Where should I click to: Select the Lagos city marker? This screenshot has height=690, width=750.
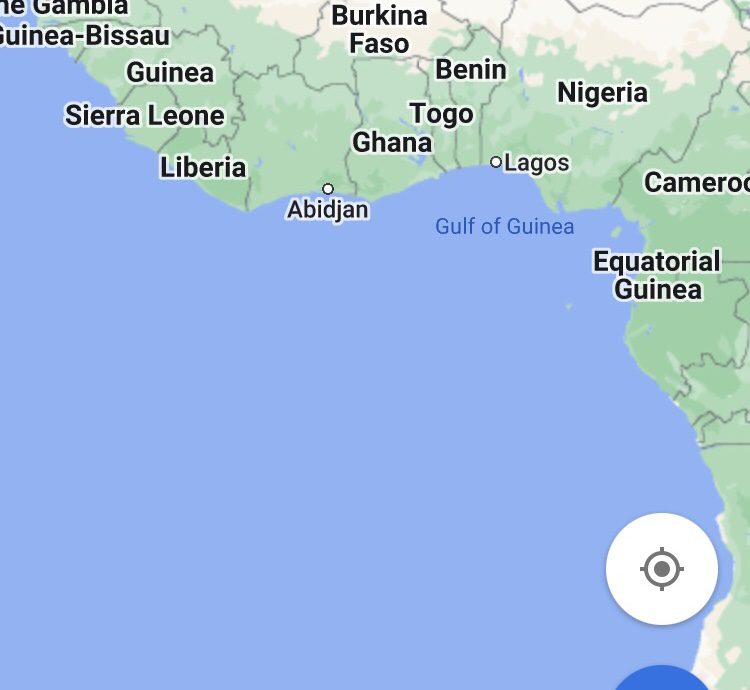coord(496,162)
